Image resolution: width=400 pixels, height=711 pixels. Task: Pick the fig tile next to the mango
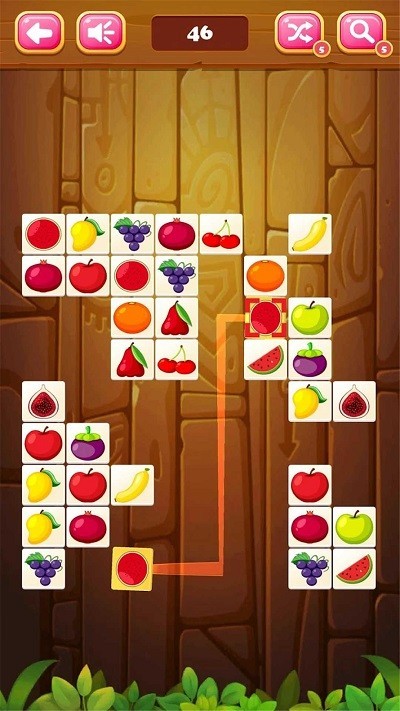pos(355,401)
